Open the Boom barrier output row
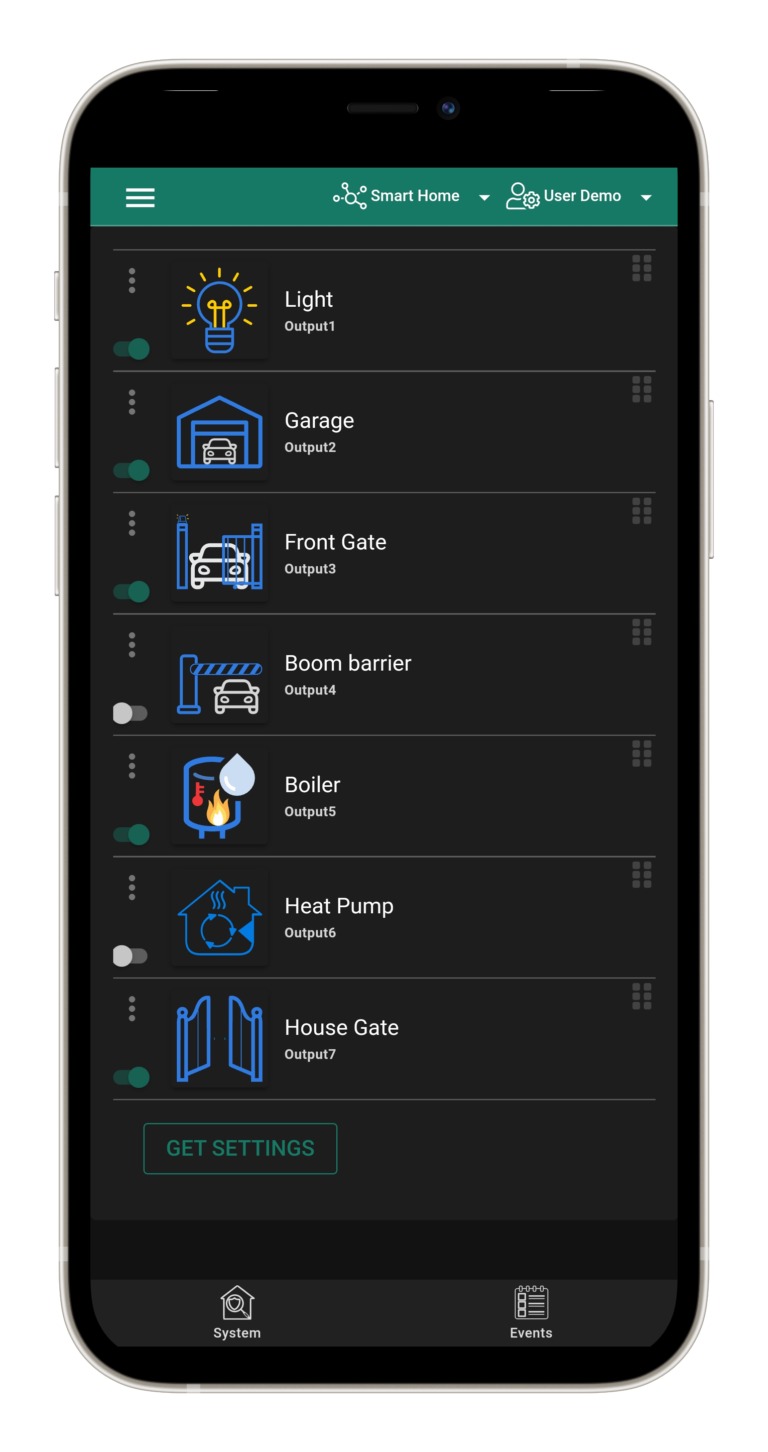This screenshot has height=1452, width=768. [x=347, y=674]
